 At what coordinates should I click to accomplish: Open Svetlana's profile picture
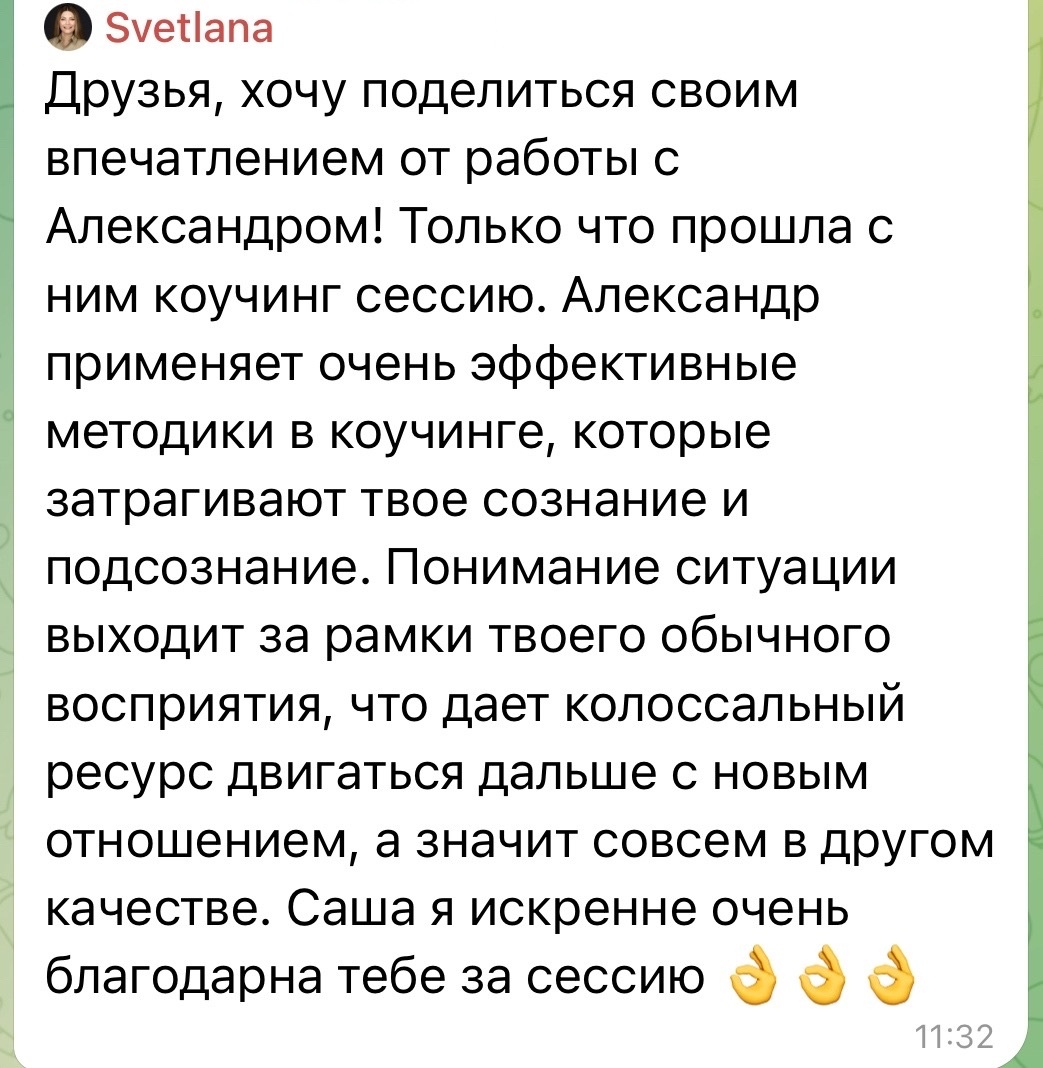click(68, 30)
